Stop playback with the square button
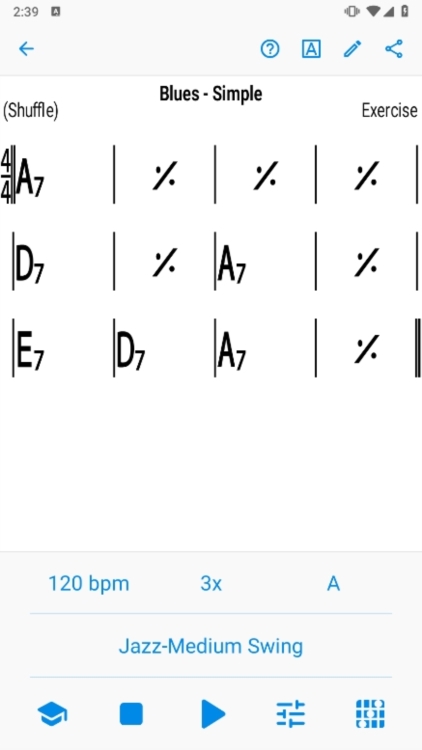The image size is (422, 750). tap(131, 714)
